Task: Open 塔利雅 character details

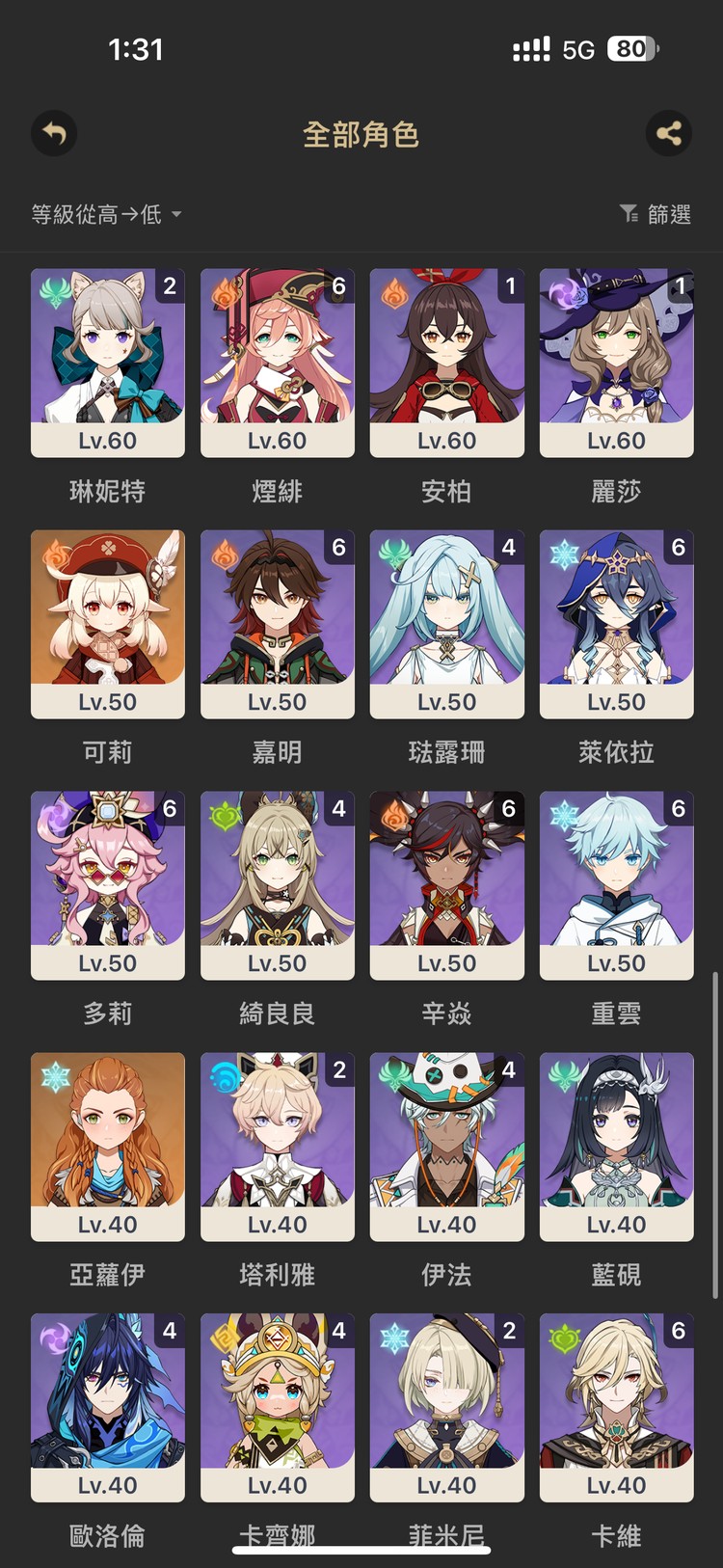Action: pos(278,1147)
